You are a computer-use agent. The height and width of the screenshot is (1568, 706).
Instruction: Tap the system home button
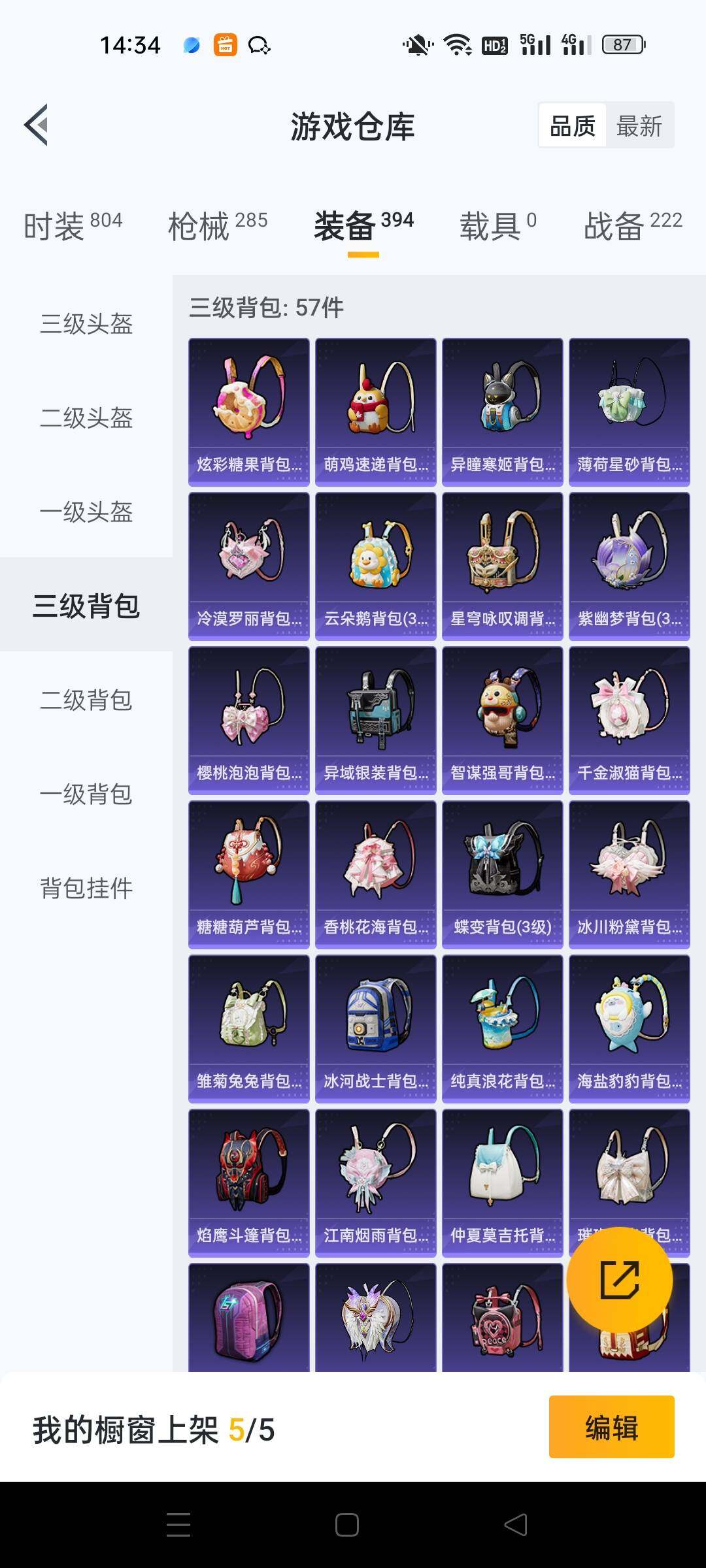[x=346, y=1525]
